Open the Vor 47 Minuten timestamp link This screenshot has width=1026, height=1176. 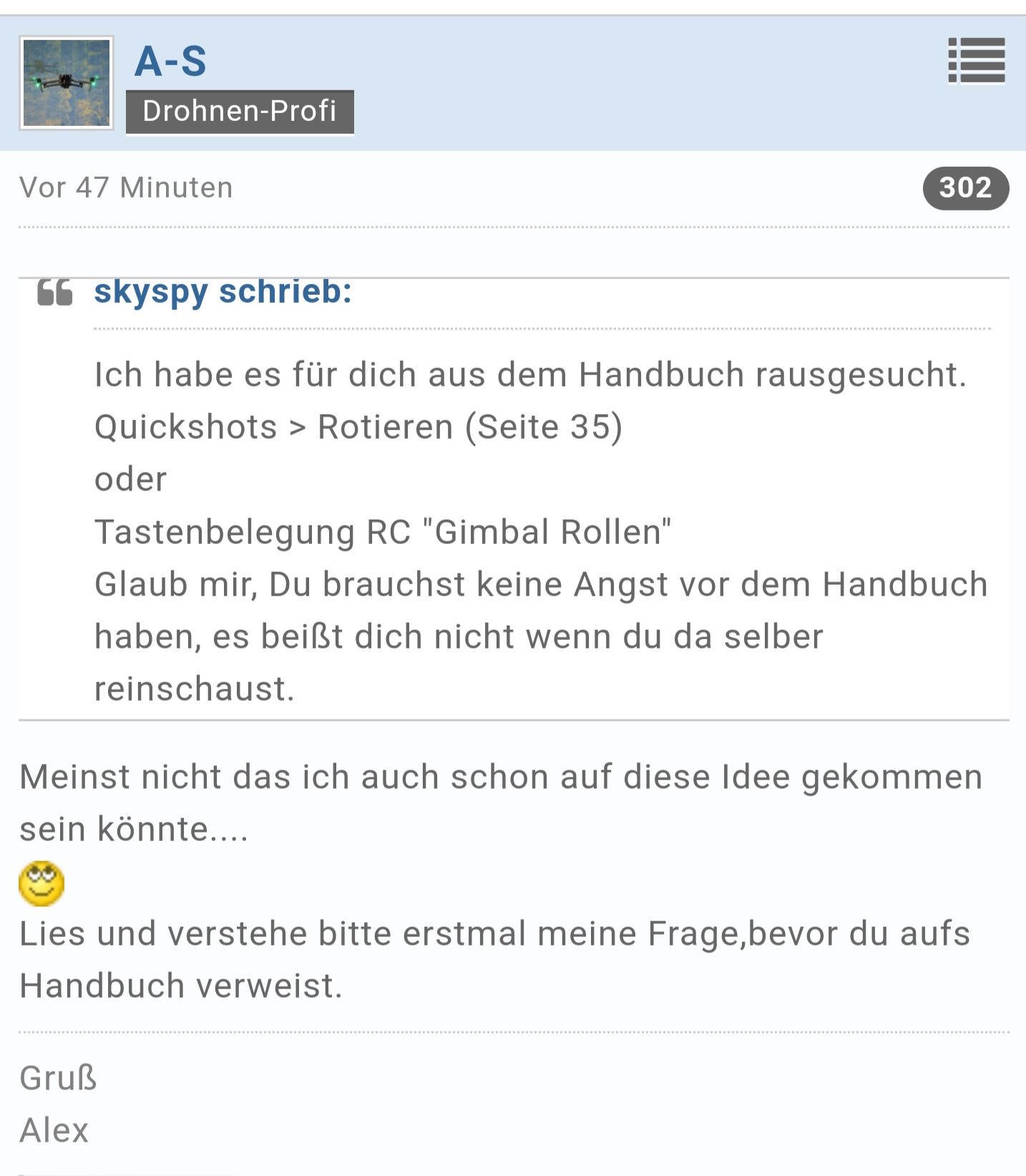pos(126,188)
